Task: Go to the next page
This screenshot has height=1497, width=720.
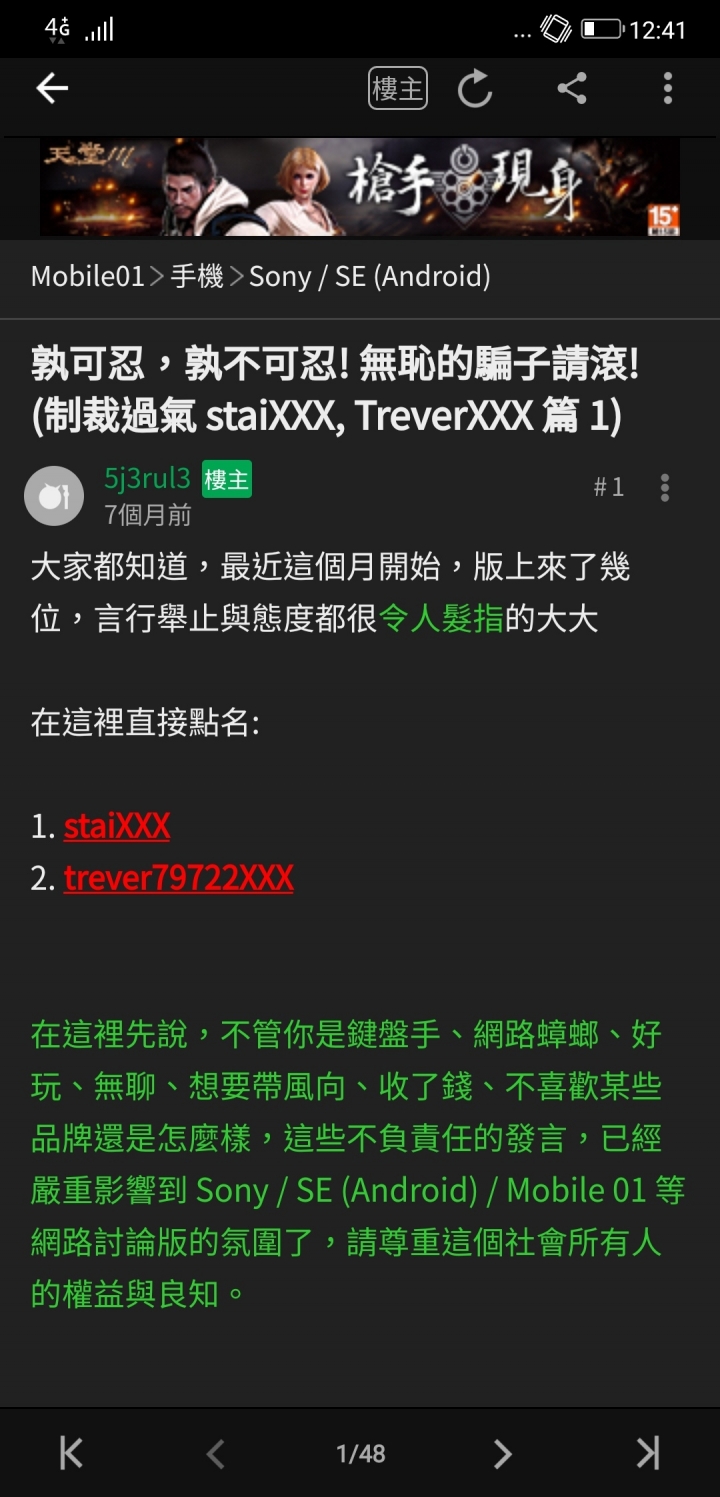Action: click(503, 1453)
